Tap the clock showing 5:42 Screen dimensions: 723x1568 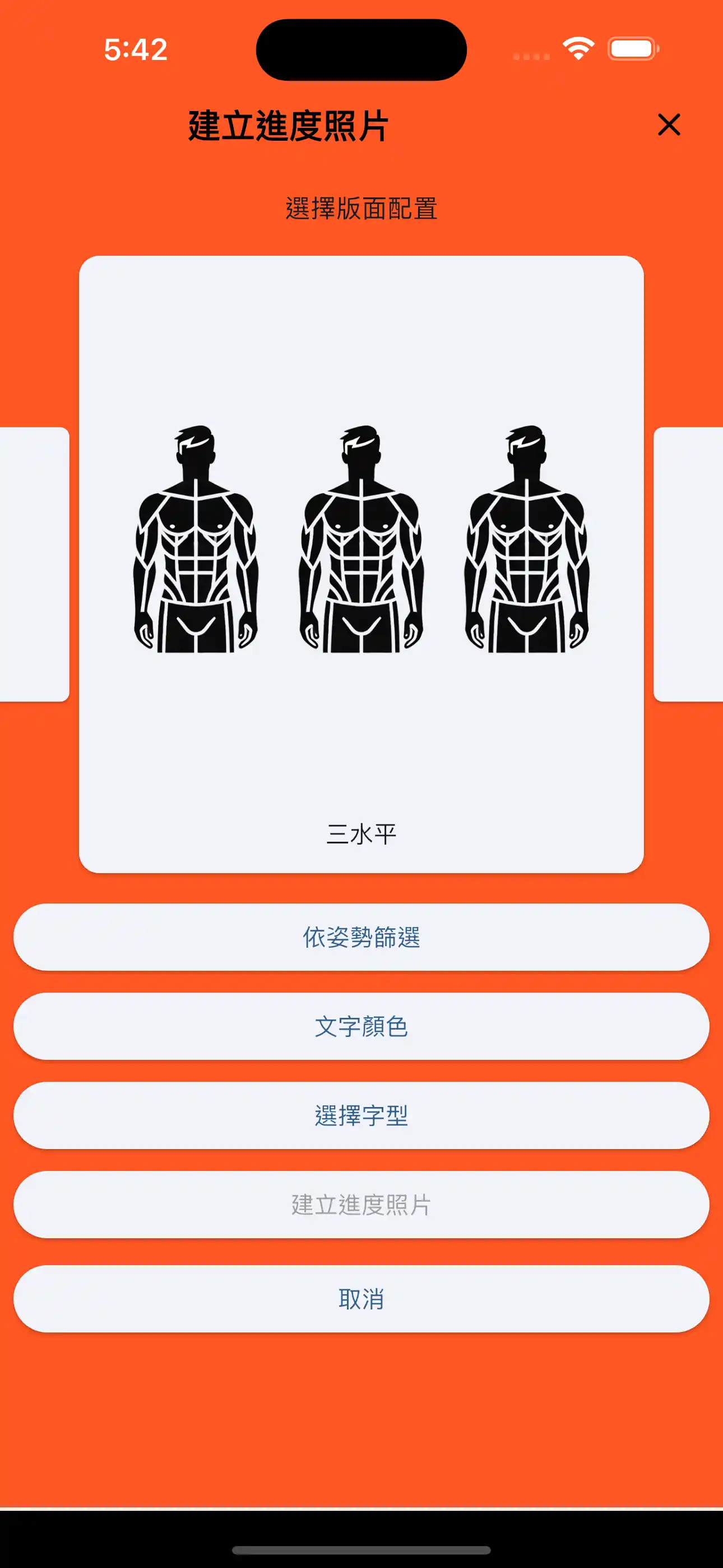[135, 50]
